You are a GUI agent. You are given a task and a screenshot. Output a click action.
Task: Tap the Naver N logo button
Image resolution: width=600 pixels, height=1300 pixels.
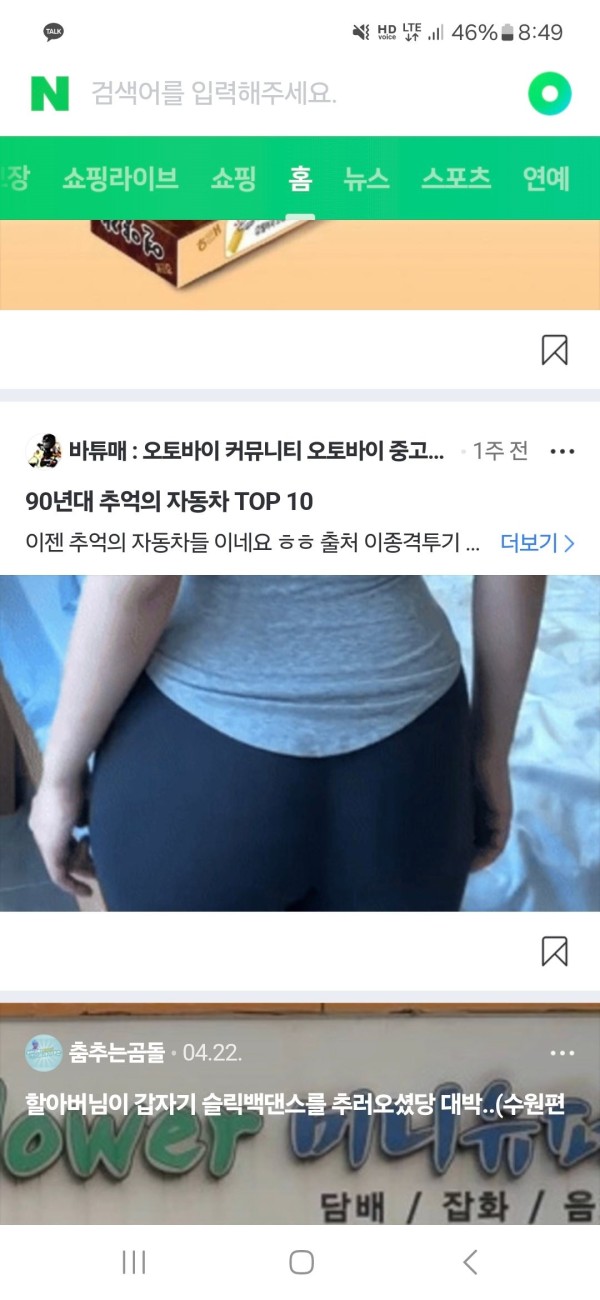[x=49, y=94]
